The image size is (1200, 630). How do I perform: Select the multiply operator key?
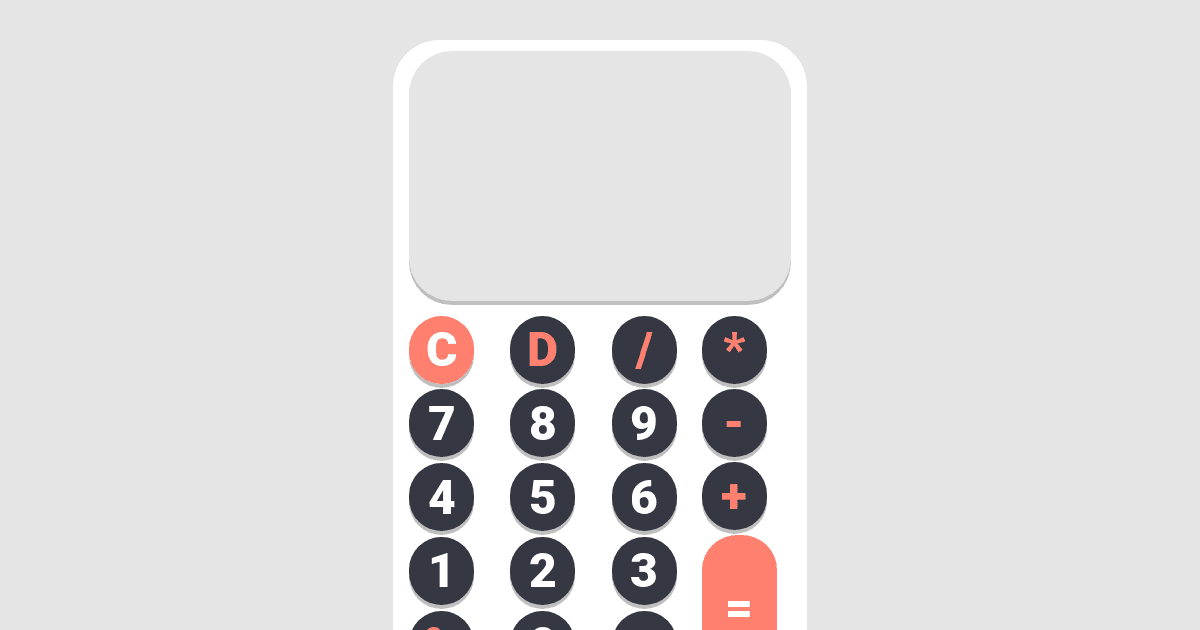coord(734,349)
